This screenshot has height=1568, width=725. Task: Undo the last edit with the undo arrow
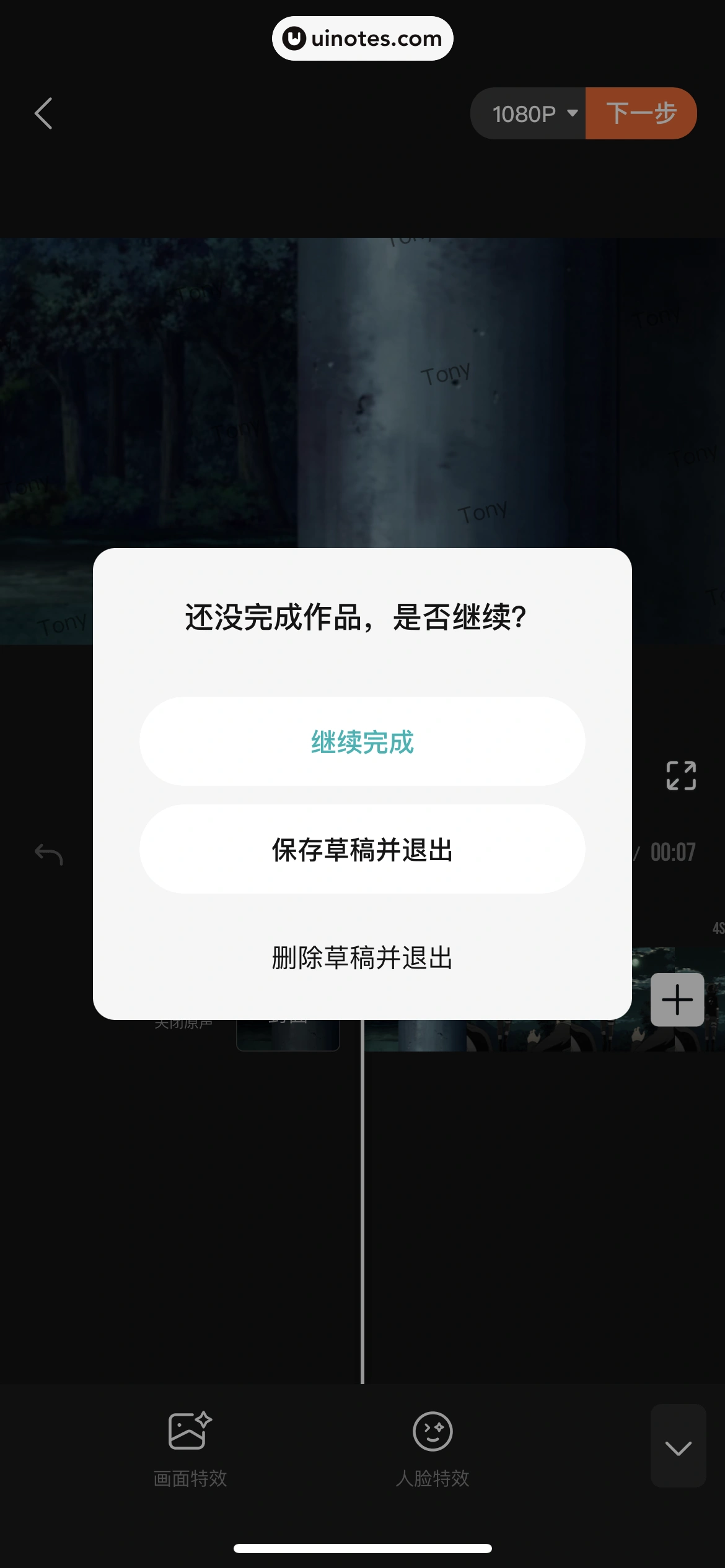pyautogui.click(x=50, y=855)
